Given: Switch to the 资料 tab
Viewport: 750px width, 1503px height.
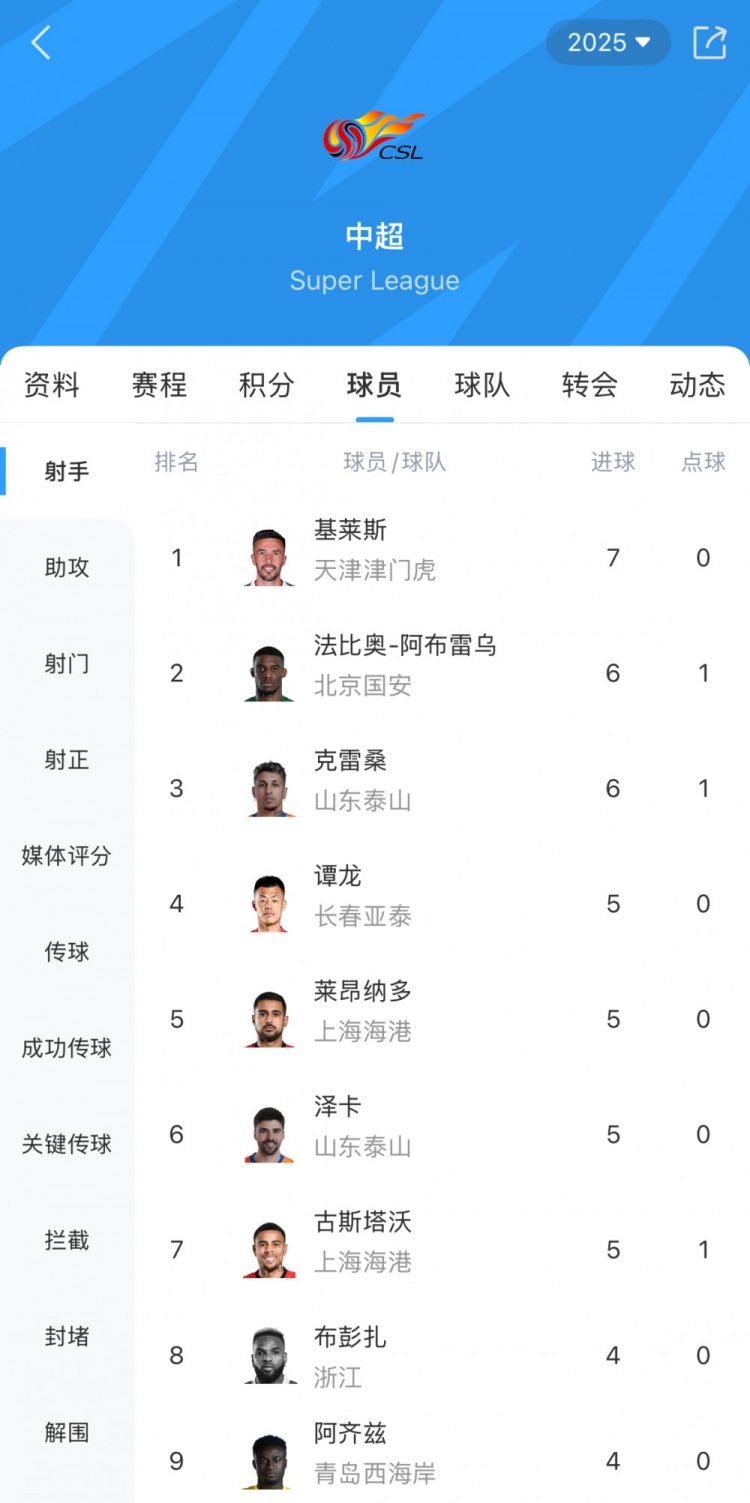Looking at the screenshot, I should [52, 385].
